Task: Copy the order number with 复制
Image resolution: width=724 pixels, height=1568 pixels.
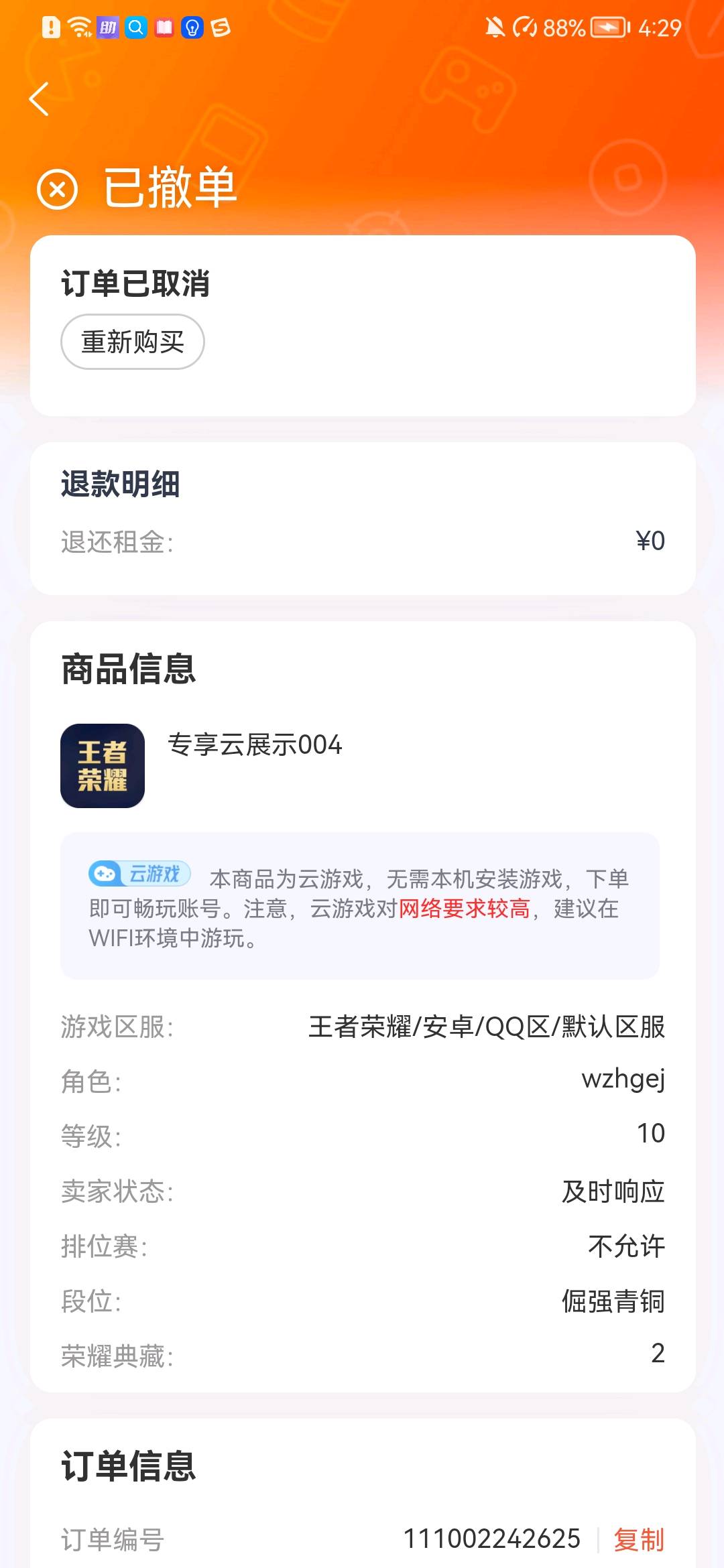Action: point(638,1539)
